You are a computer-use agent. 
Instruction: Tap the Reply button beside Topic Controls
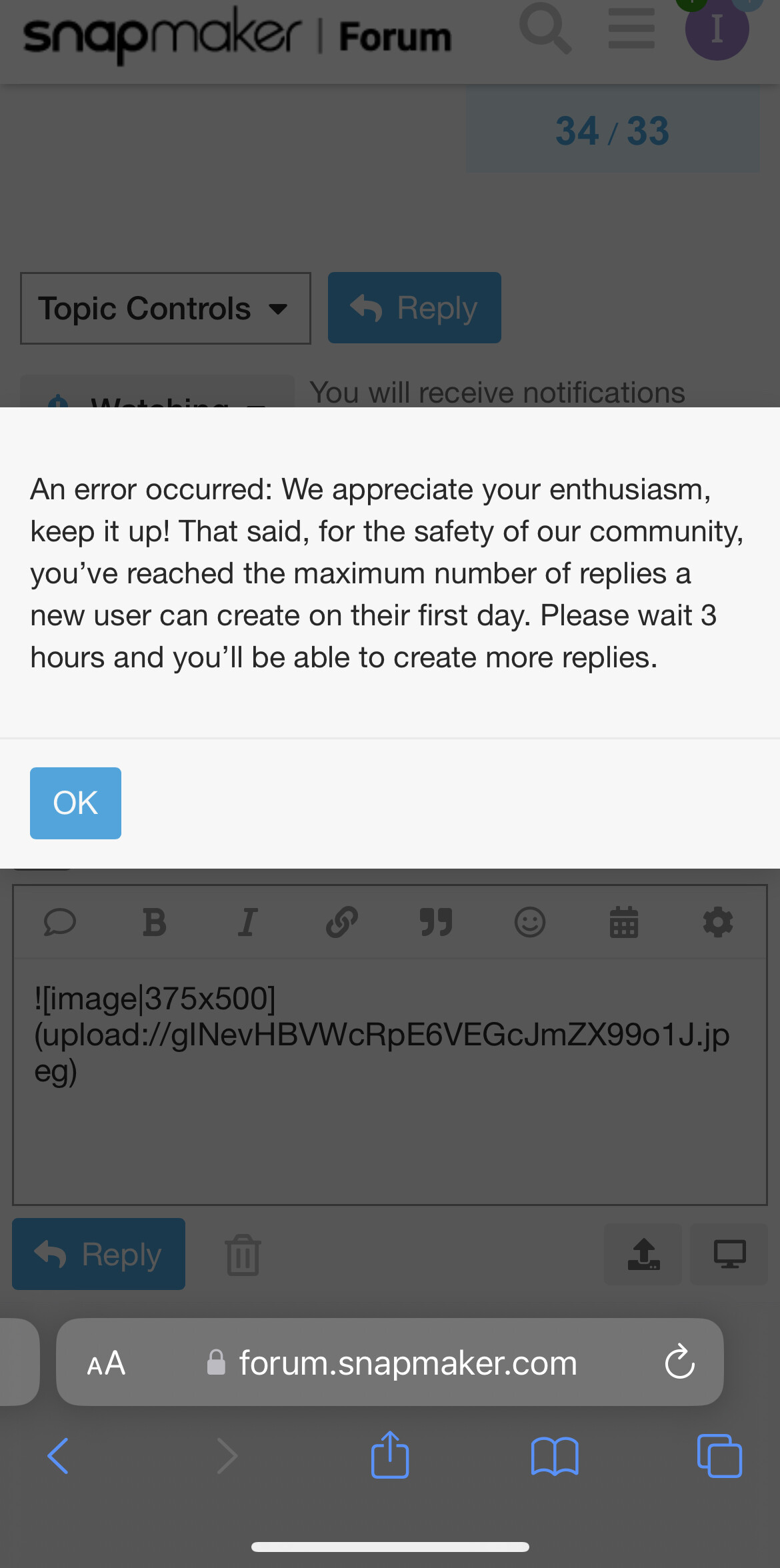coord(414,308)
